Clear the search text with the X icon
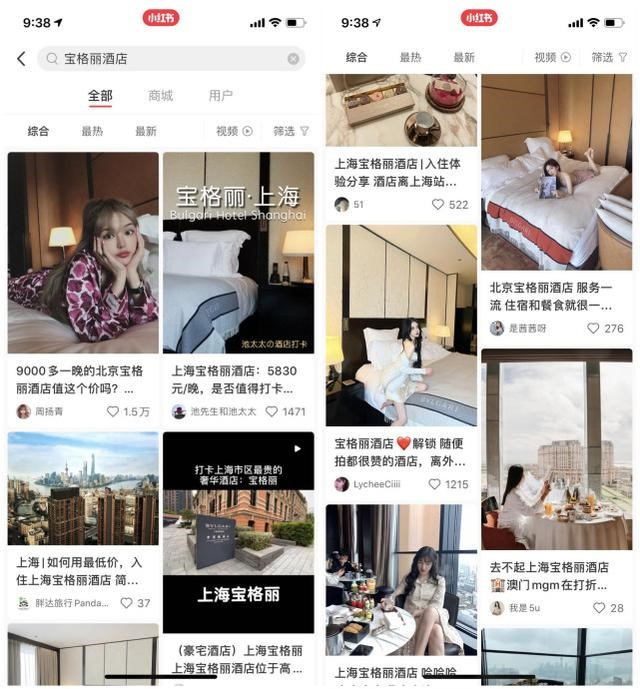The image size is (640, 689). coord(293,59)
